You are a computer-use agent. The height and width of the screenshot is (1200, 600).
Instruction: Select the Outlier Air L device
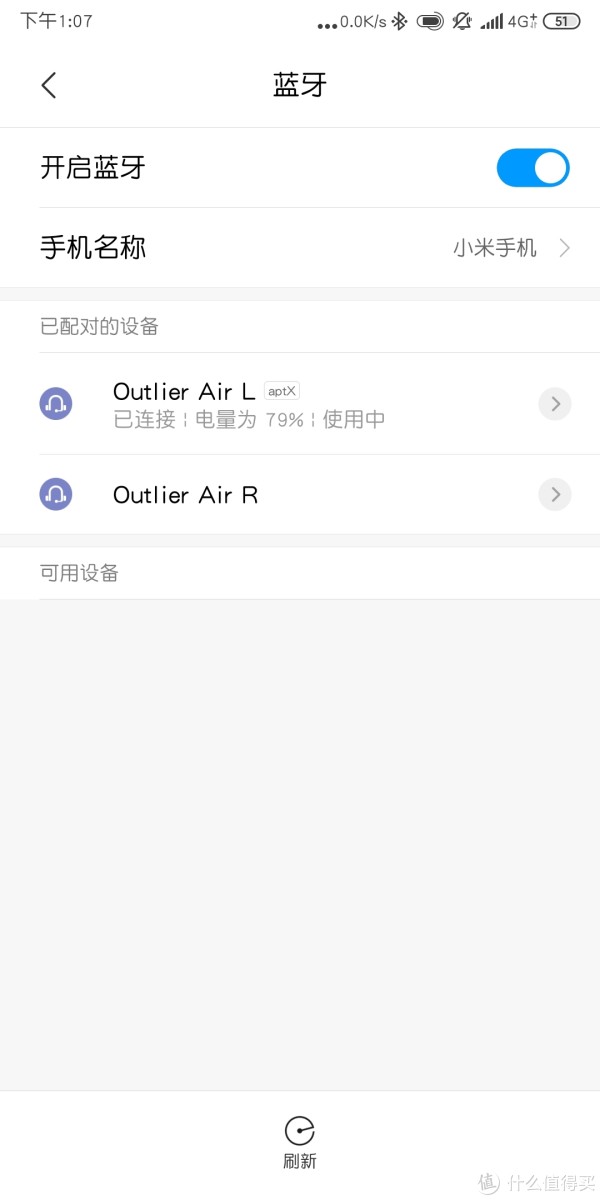300,404
